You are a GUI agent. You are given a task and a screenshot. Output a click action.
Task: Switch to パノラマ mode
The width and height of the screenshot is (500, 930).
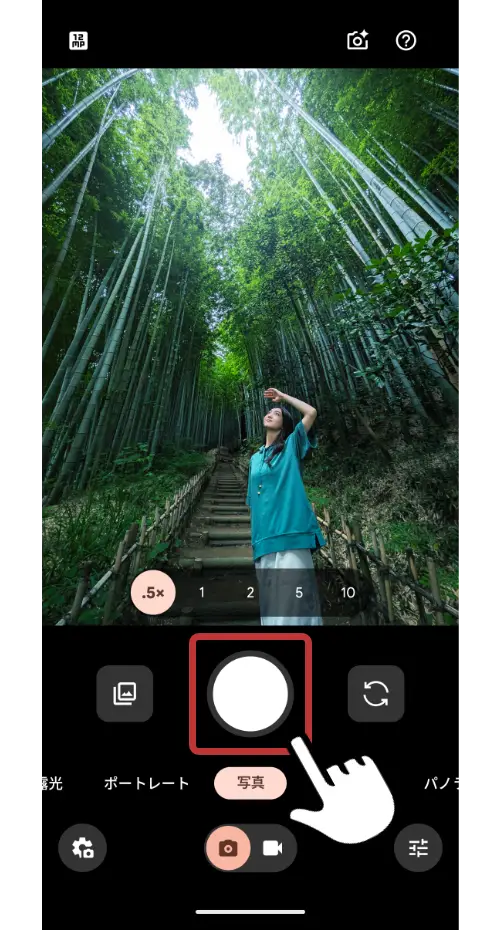point(441,783)
